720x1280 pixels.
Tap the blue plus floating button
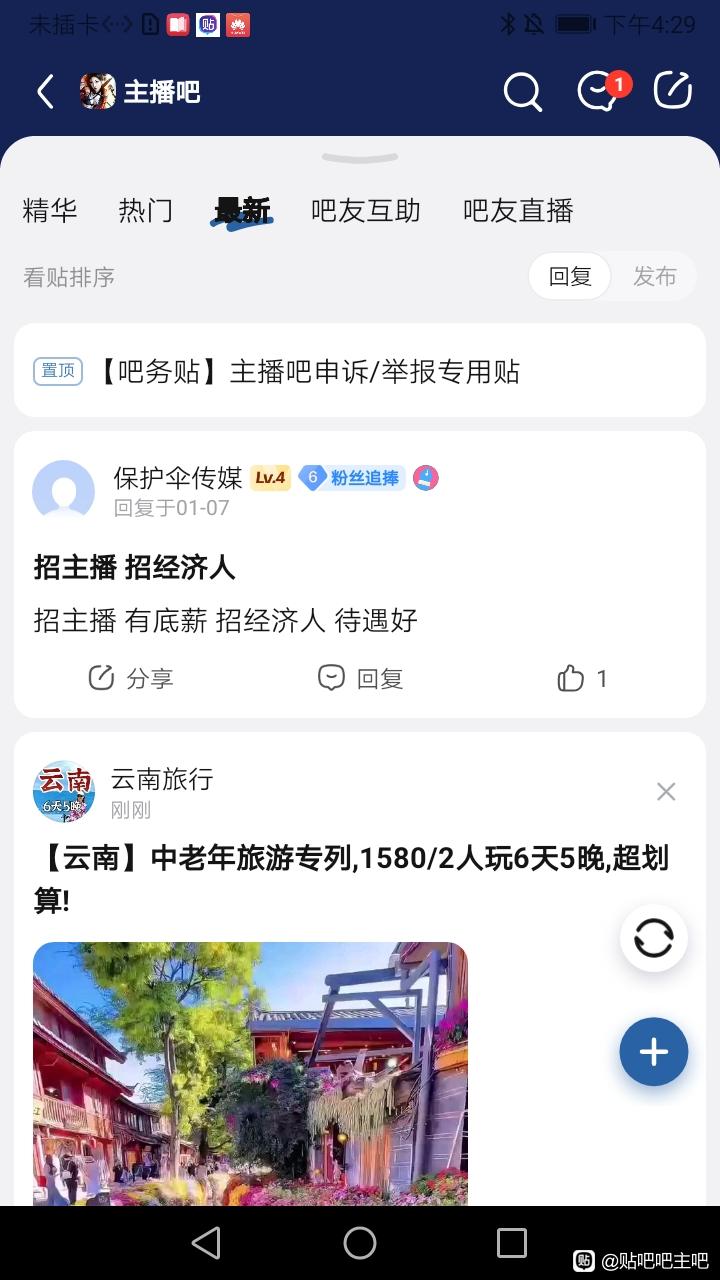tap(654, 1052)
